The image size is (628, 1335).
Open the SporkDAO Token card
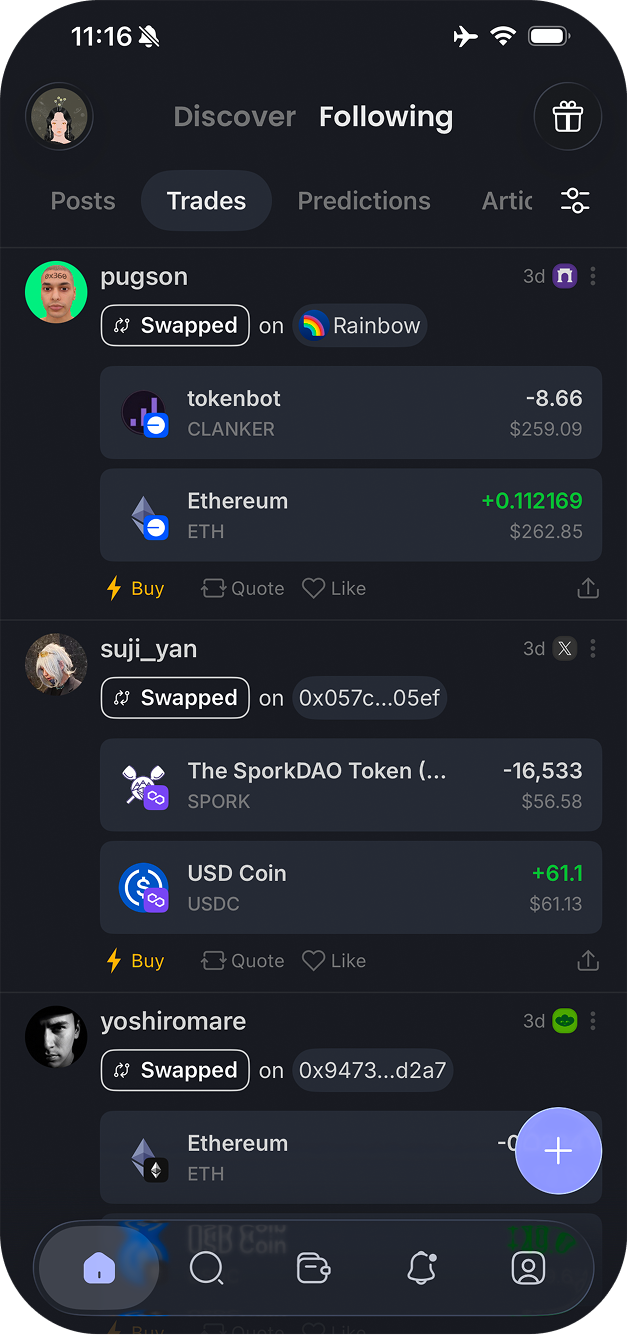(351, 785)
